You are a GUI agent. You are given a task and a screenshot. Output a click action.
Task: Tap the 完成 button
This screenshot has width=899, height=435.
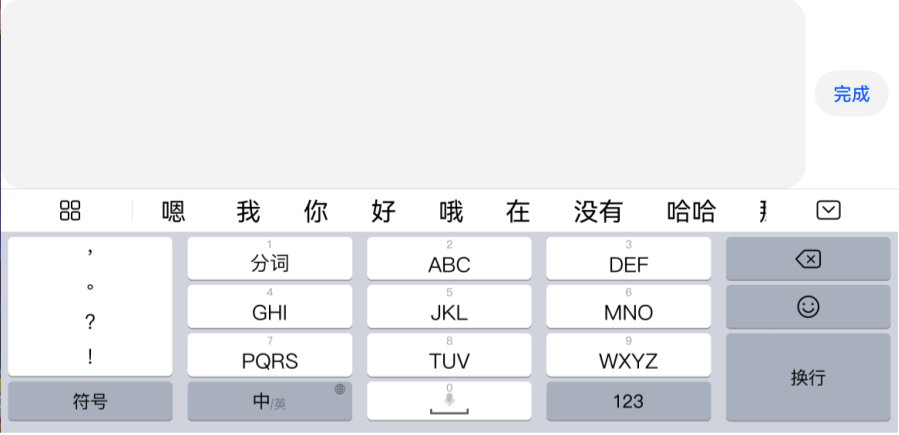point(851,94)
